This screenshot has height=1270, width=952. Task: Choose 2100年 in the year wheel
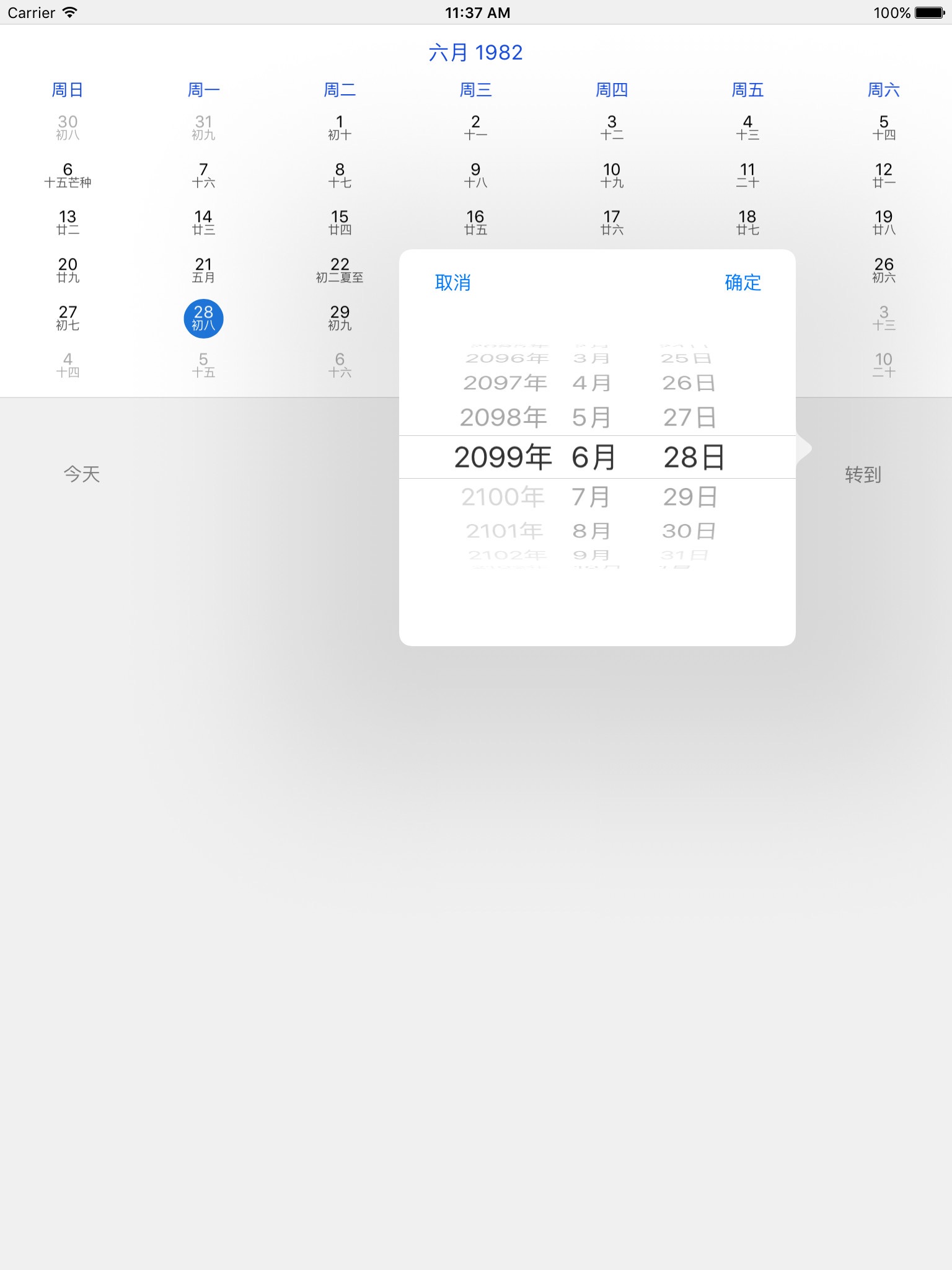[503, 497]
